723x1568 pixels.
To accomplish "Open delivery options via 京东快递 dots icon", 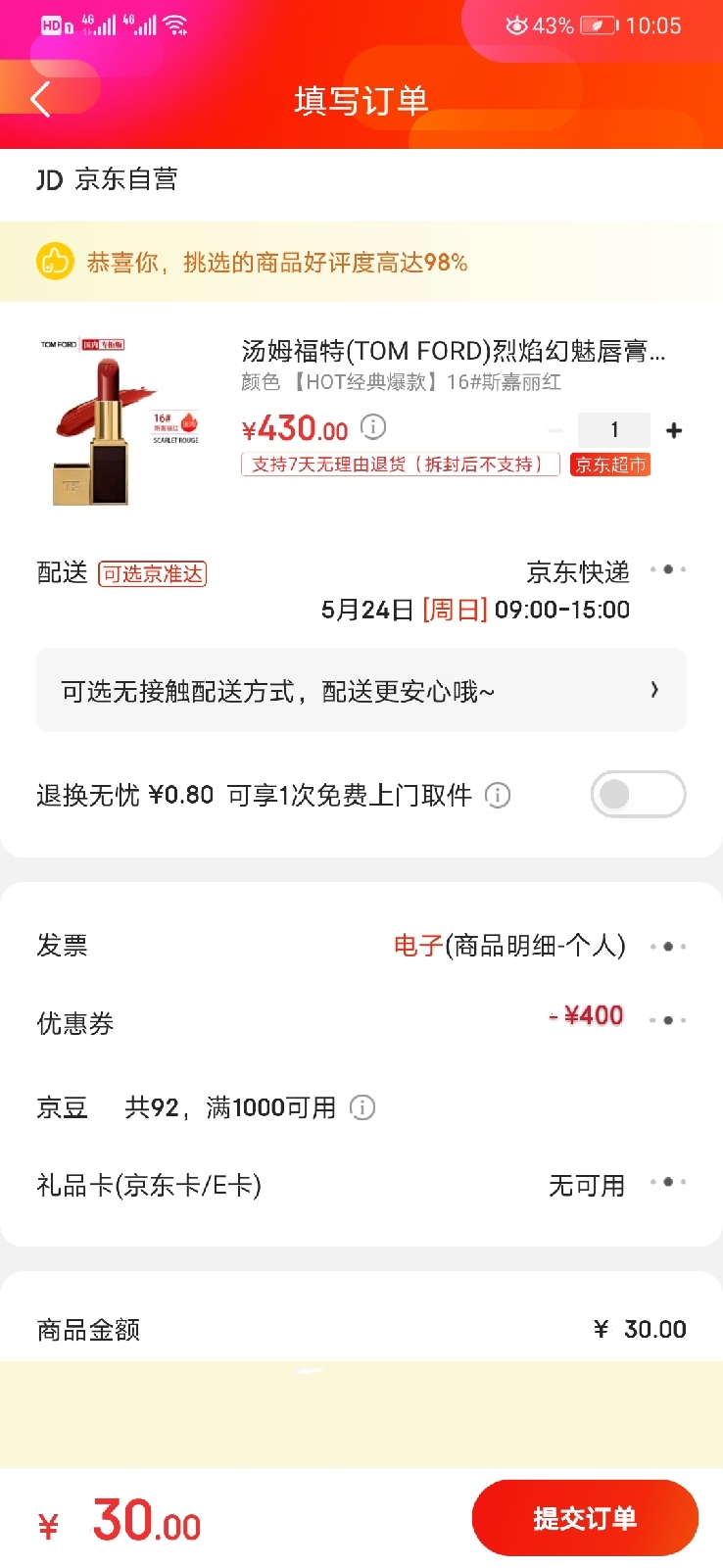I will click(667, 569).
